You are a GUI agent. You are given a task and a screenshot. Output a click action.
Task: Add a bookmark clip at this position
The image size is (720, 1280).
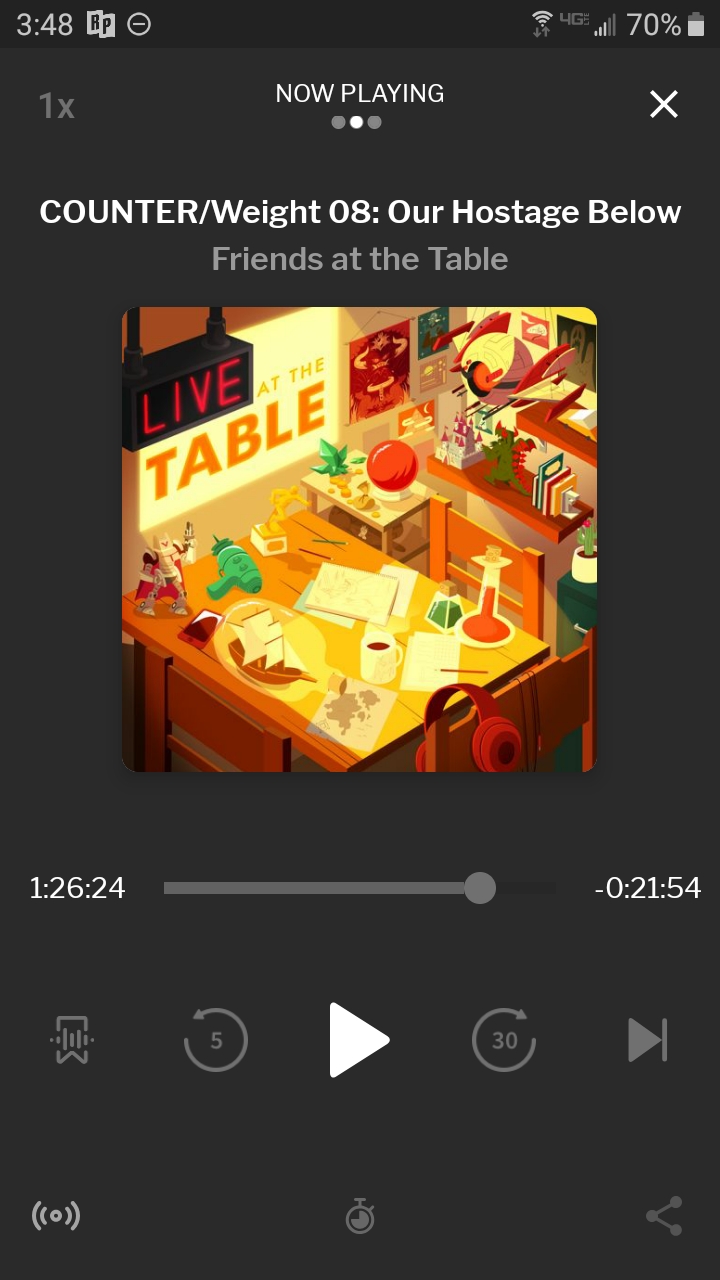coord(72,1040)
